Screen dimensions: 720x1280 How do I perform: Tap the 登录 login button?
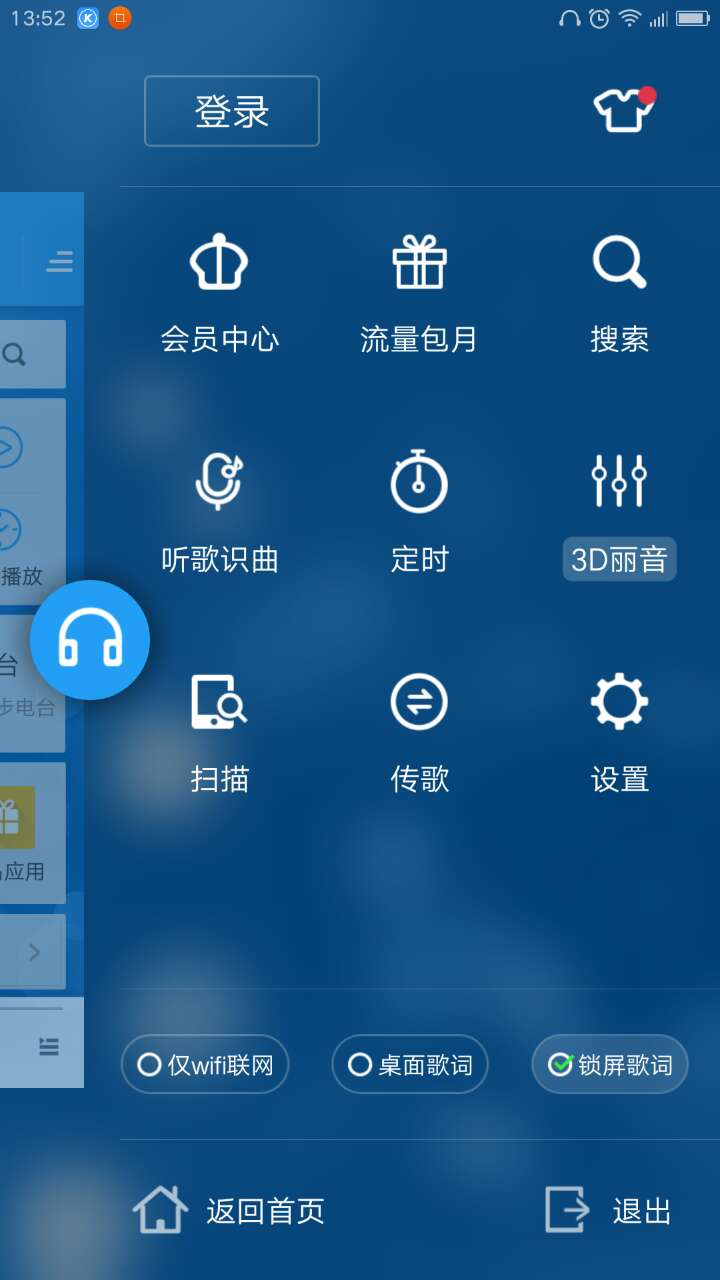[232, 111]
